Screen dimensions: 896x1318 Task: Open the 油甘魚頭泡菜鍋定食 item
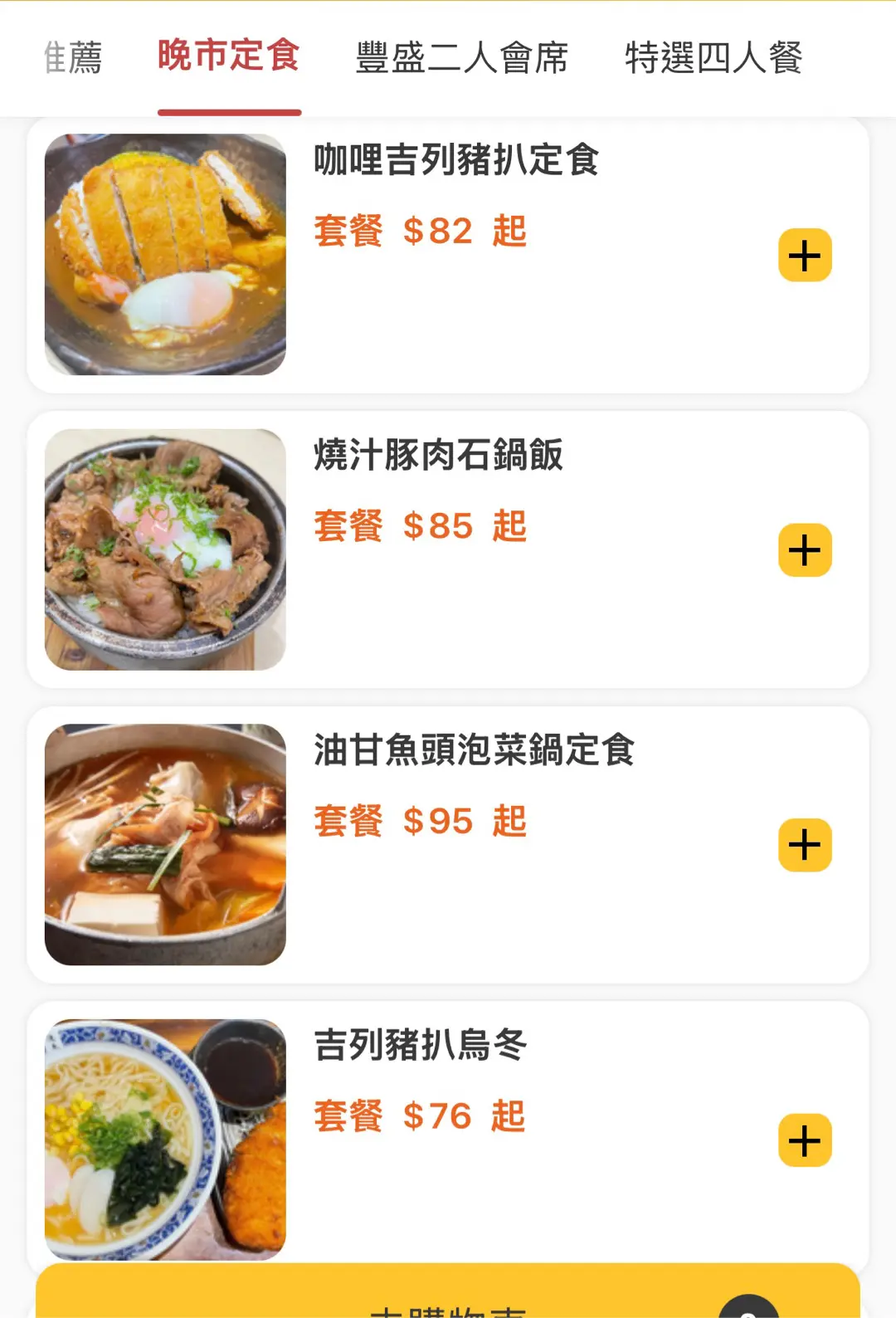coord(474,750)
